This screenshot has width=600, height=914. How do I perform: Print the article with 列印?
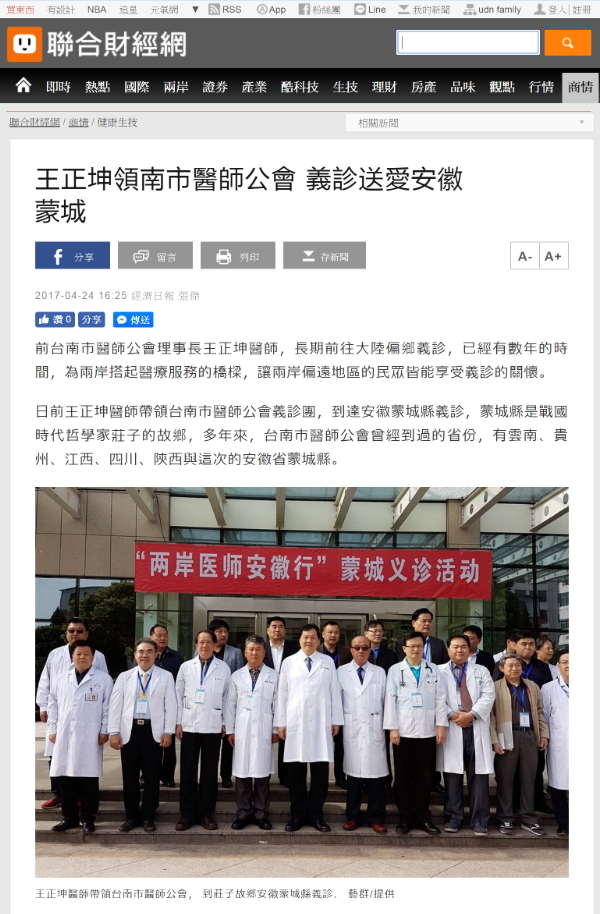(237, 256)
